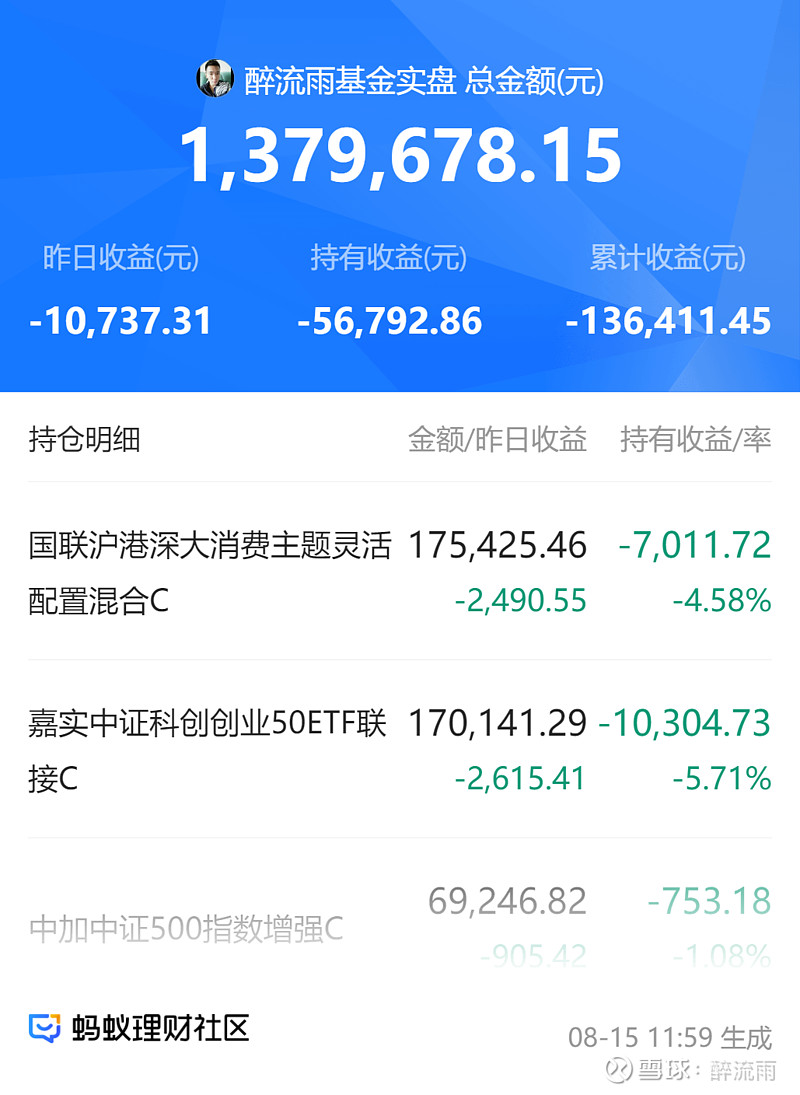Click the 昨日收益 figure -10,737.31

click(120, 320)
